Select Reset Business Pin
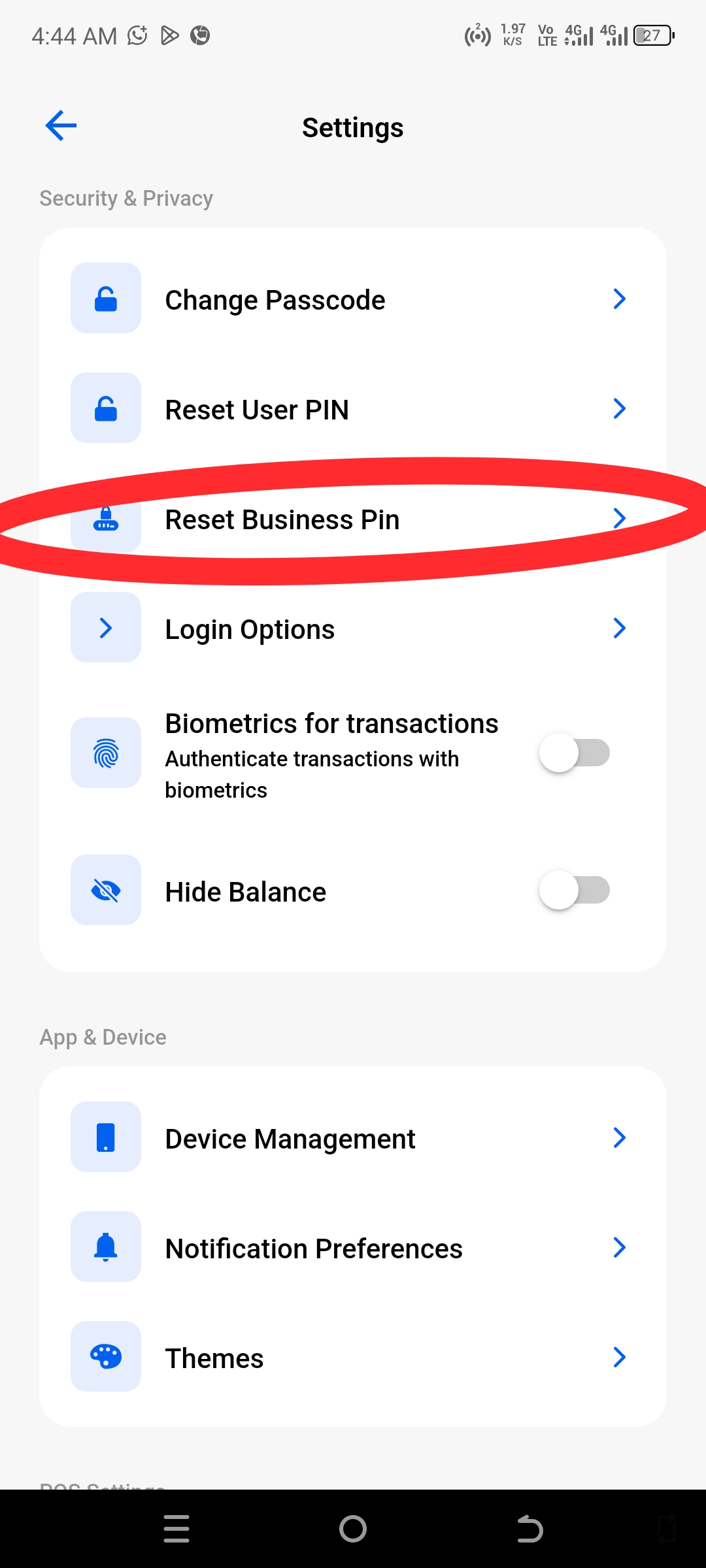 (353, 519)
